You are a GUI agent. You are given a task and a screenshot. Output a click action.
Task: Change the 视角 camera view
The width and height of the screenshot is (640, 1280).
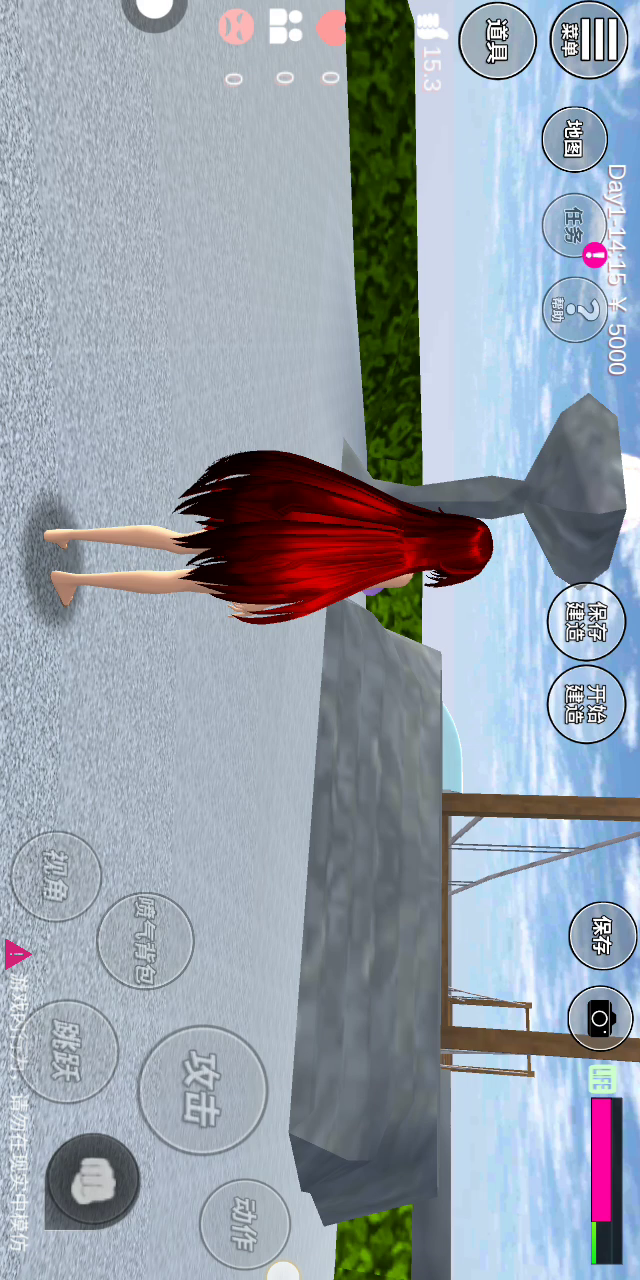point(56,876)
